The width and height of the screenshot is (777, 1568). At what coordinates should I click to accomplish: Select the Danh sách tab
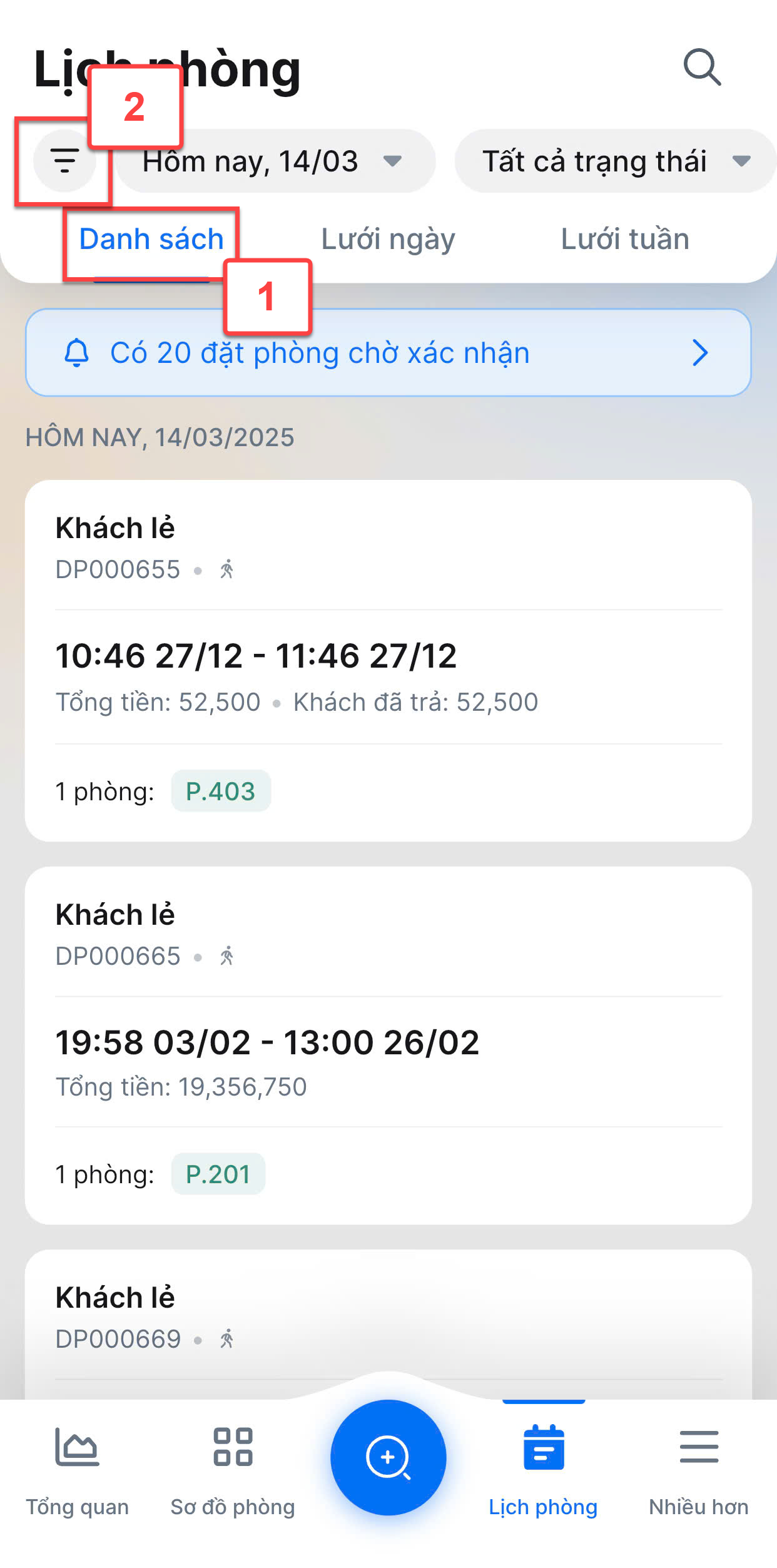pyautogui.click(x=151, y=239)
